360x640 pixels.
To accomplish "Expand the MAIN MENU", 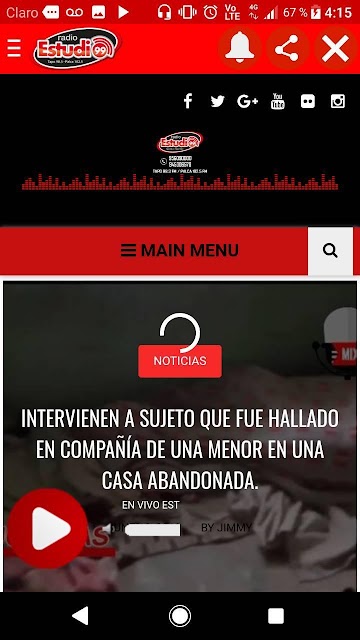I will pyautogui.click(x=180, y=250).
